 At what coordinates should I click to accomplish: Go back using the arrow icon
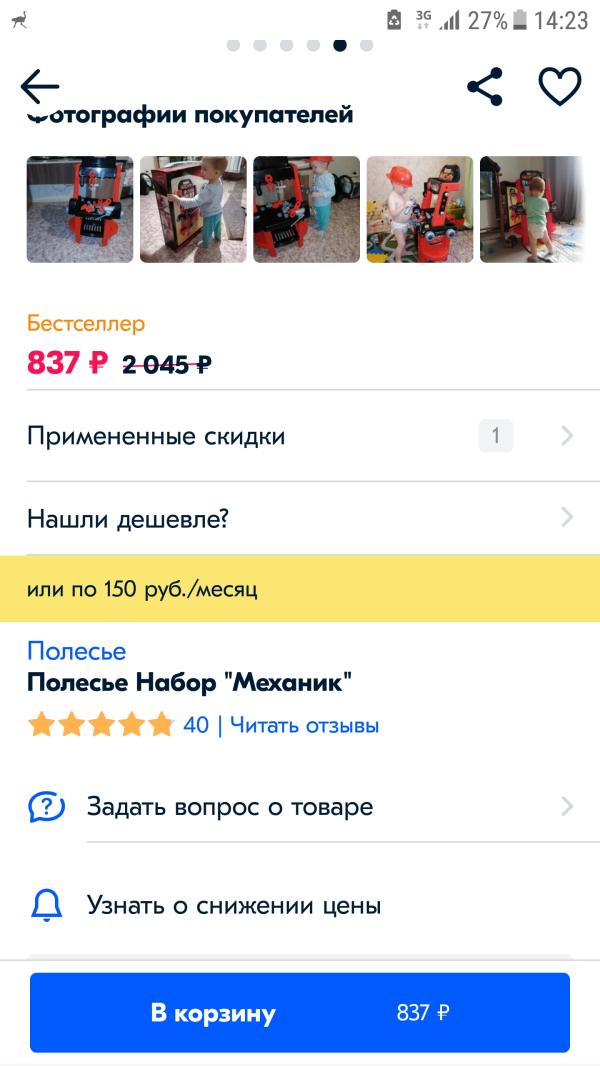click(40, 87)
